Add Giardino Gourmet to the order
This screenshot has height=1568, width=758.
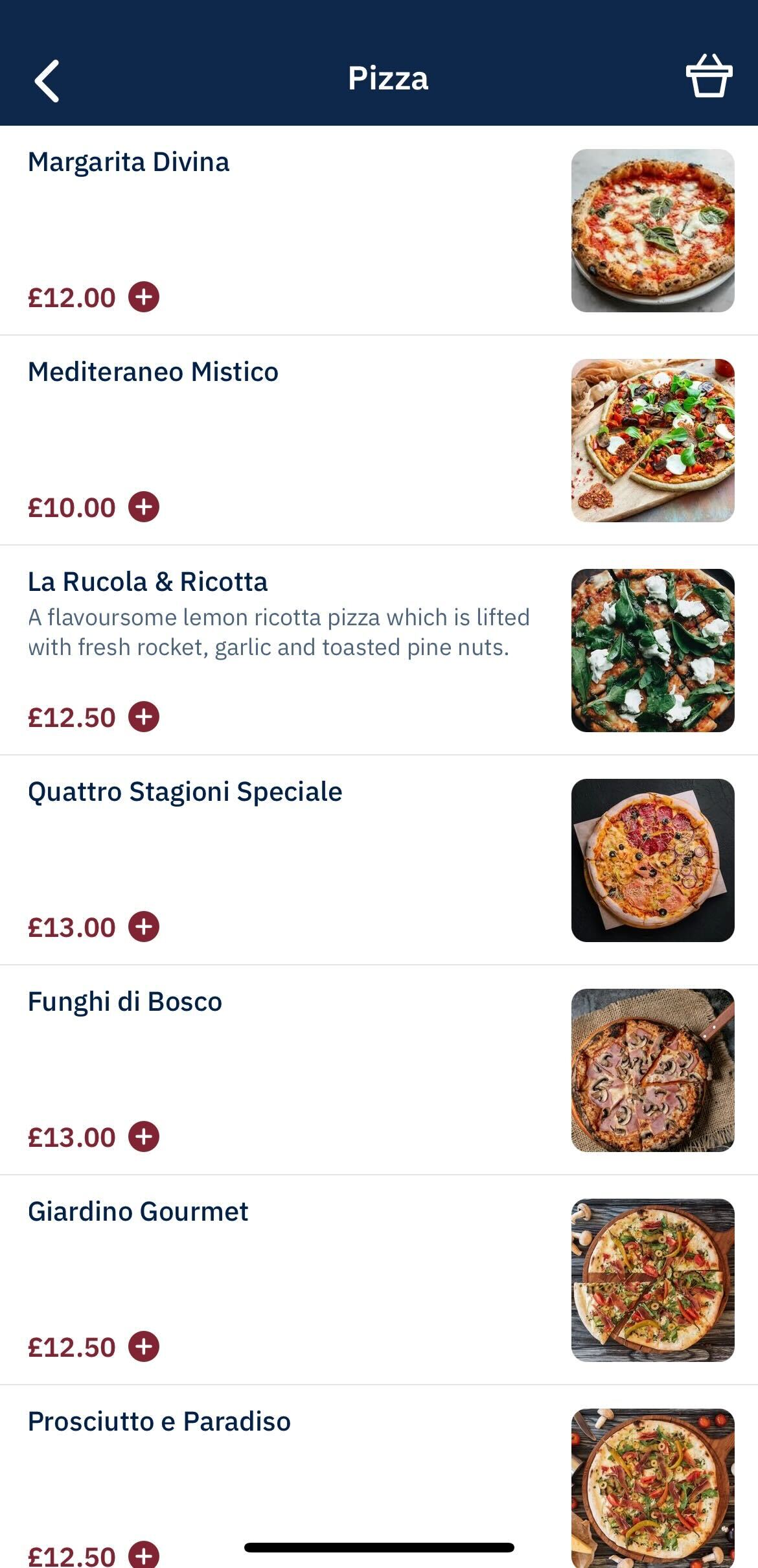(144, 1347)
